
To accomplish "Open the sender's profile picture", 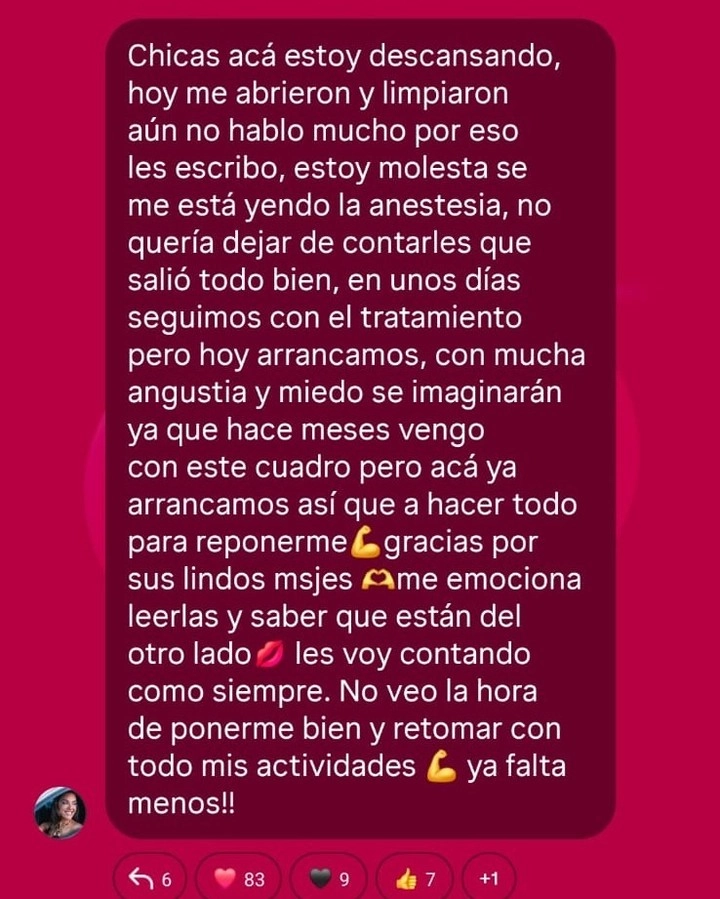I will click(x=60, y=812).
